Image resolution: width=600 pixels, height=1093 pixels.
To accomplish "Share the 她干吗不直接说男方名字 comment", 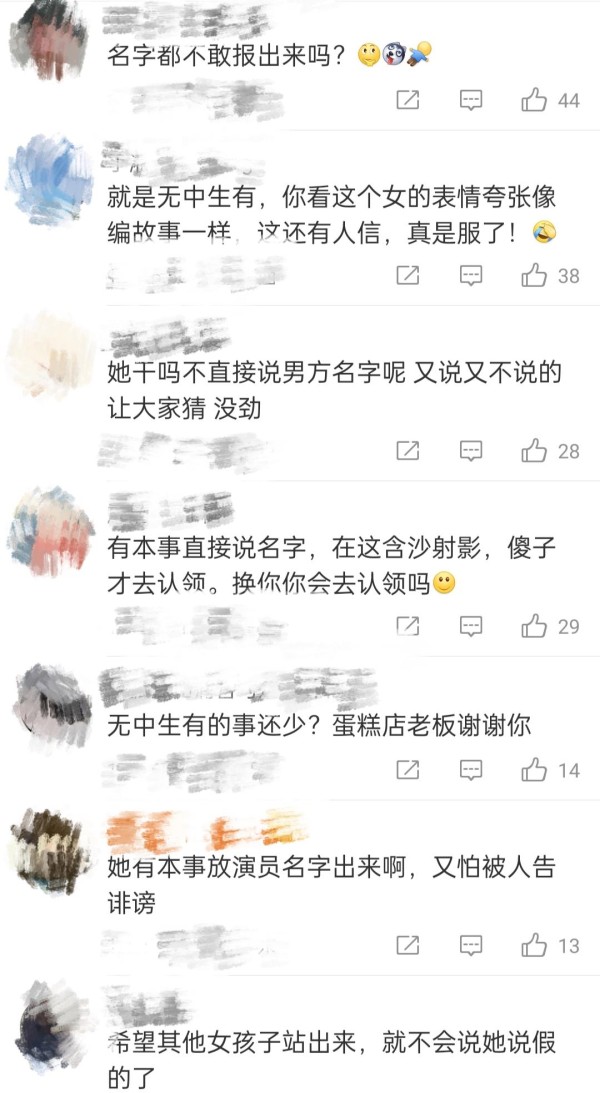I will pos(408,450).
